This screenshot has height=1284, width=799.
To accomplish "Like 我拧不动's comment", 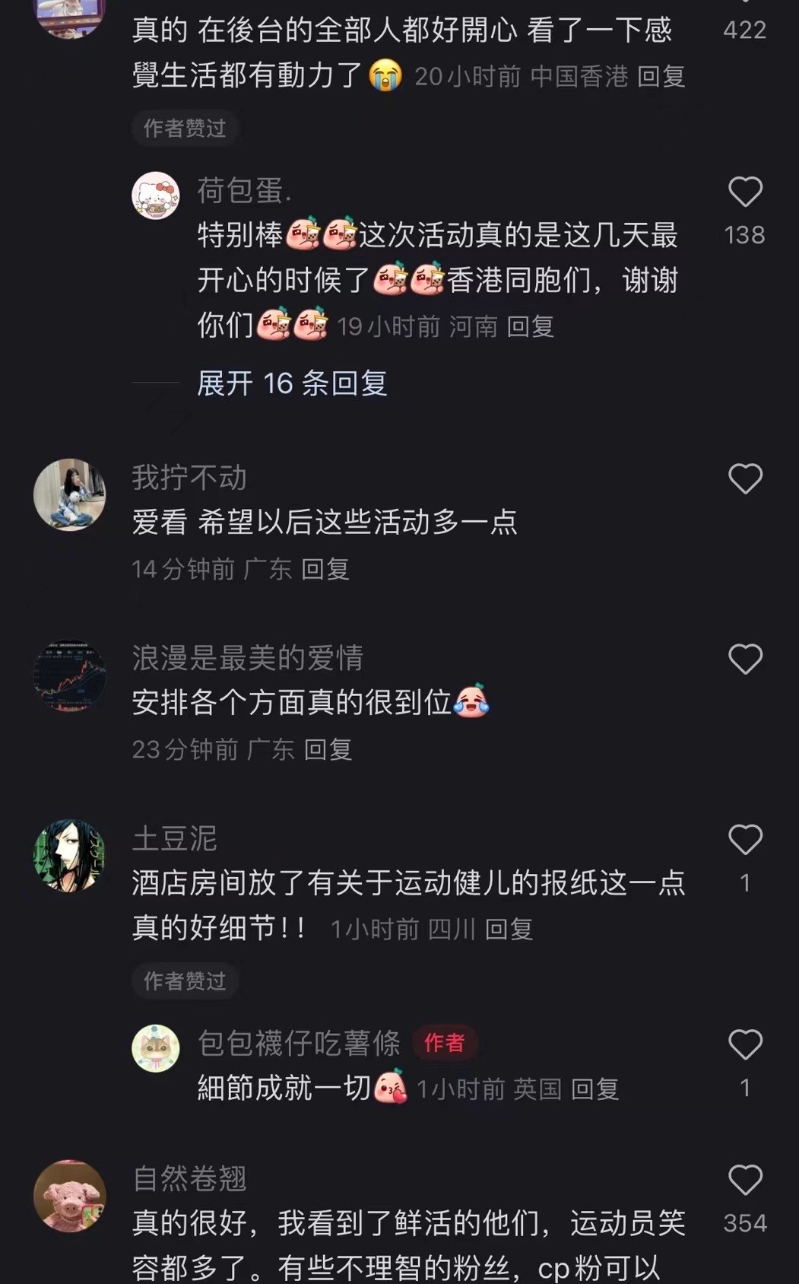I will click(x=745, y=479).
